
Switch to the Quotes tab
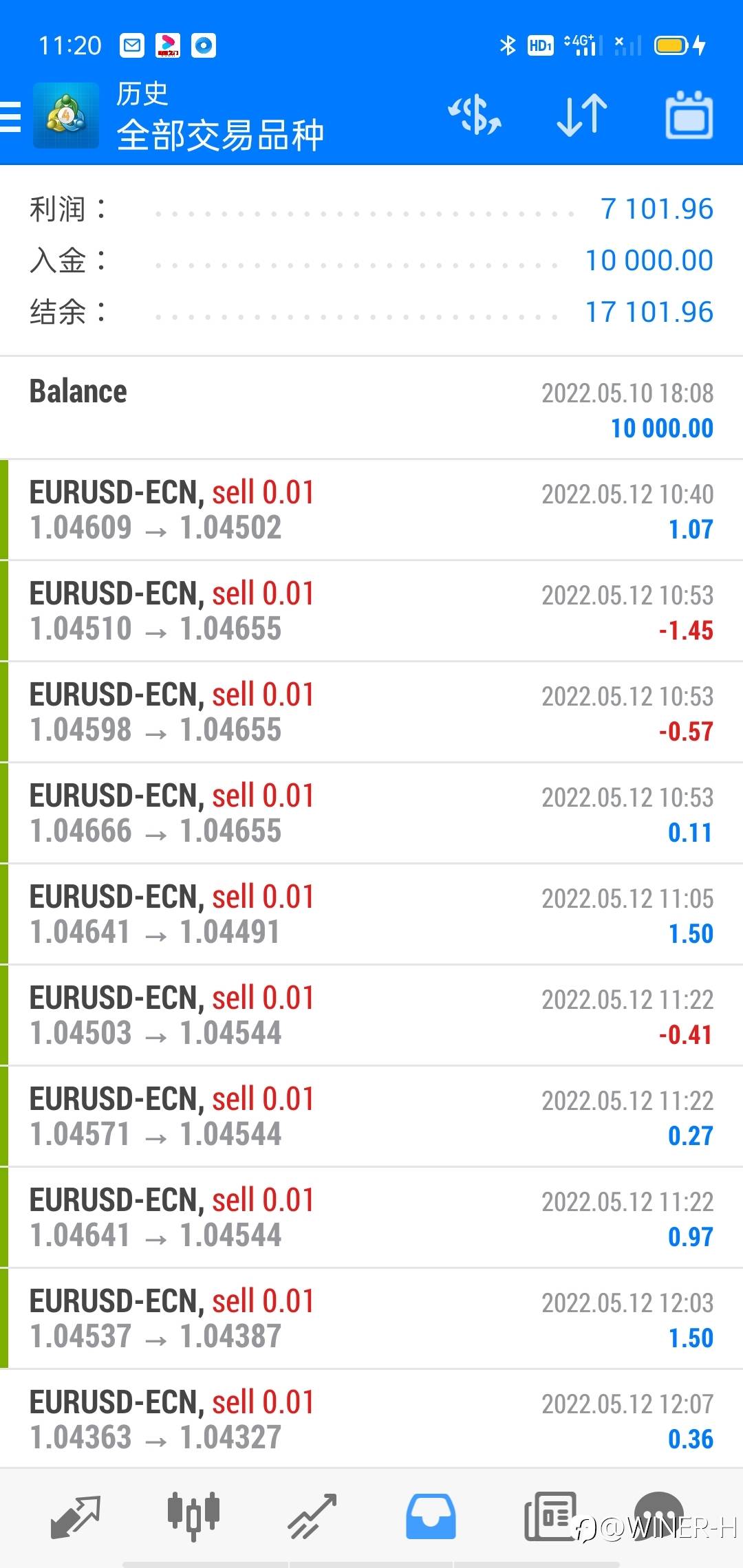coord(76,1516)
